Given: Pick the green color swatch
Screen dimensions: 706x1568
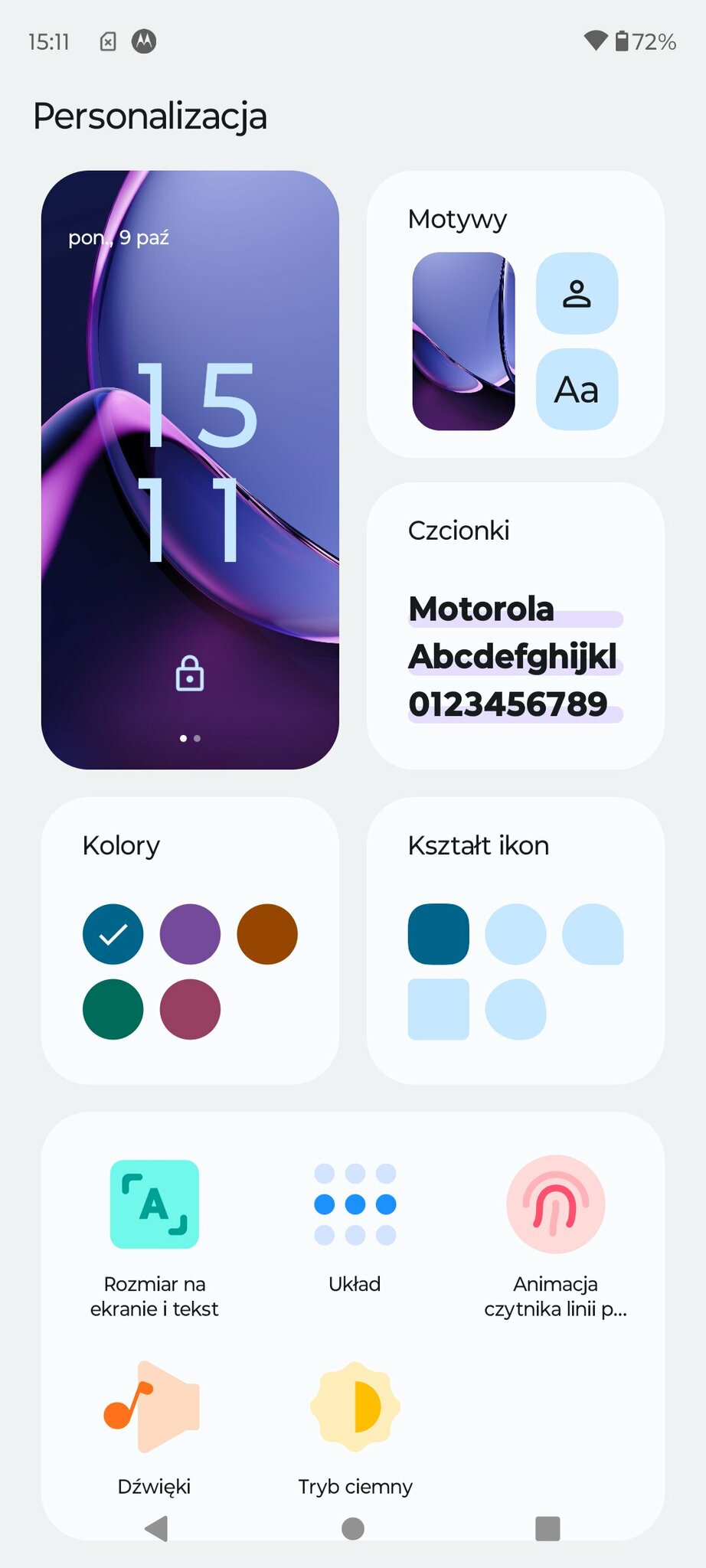Looking at the screenshot, I should (113, 1009).
